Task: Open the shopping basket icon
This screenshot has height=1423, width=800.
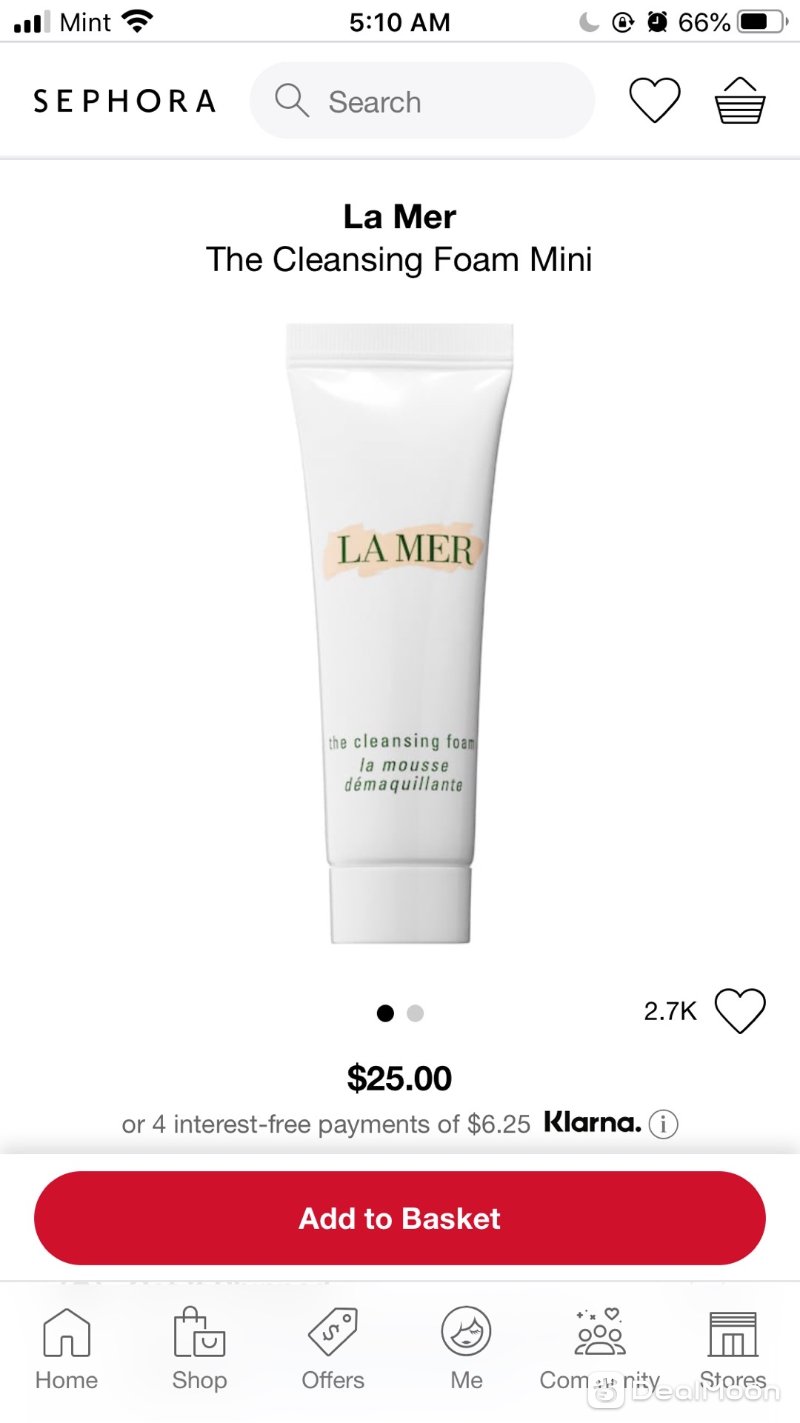Action: pos(740,101)
